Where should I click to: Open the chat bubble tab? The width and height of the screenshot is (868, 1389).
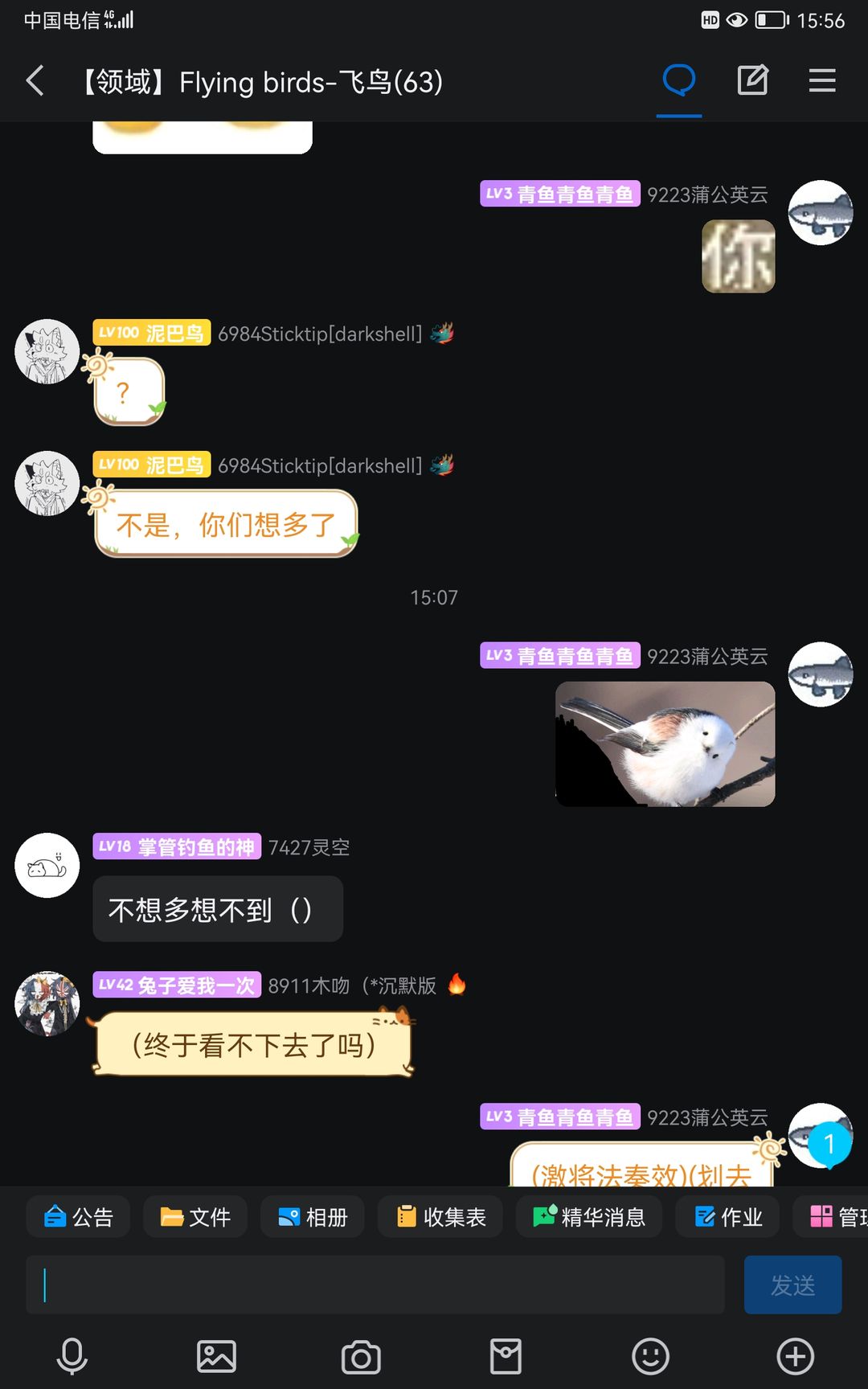tap(678, 81)
